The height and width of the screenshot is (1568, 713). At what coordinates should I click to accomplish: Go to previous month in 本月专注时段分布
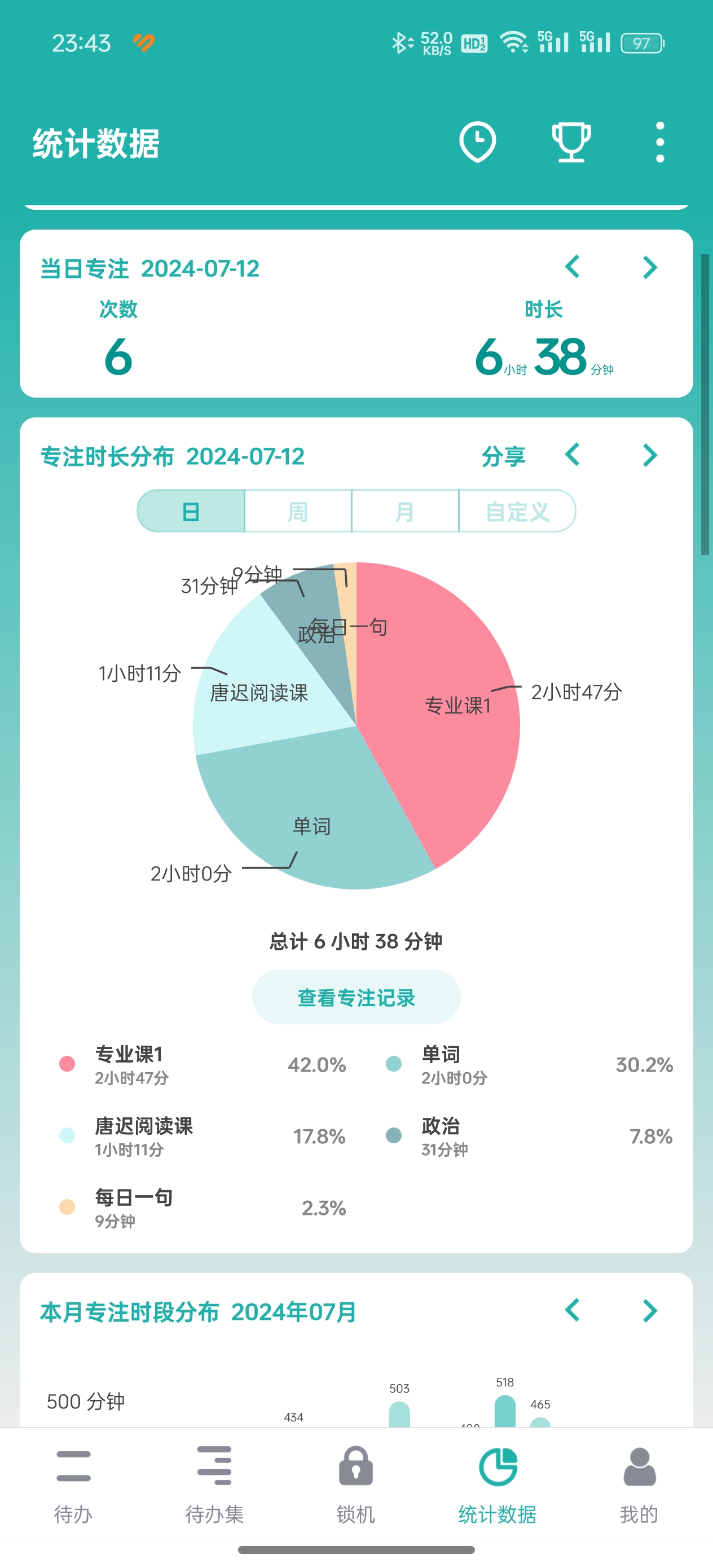(573, 1311)
